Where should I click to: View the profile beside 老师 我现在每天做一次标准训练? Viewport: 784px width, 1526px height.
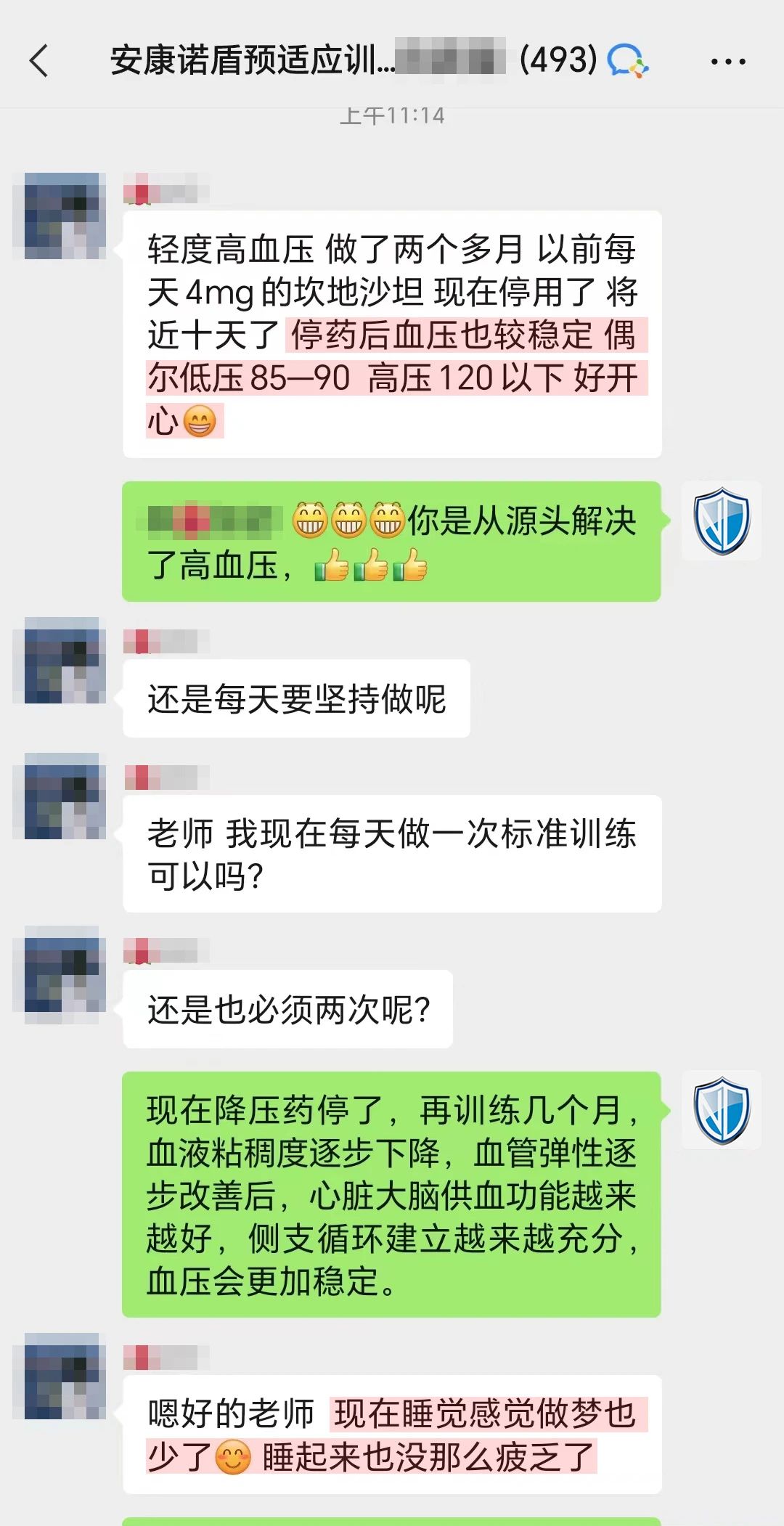(x=61, y=796)
